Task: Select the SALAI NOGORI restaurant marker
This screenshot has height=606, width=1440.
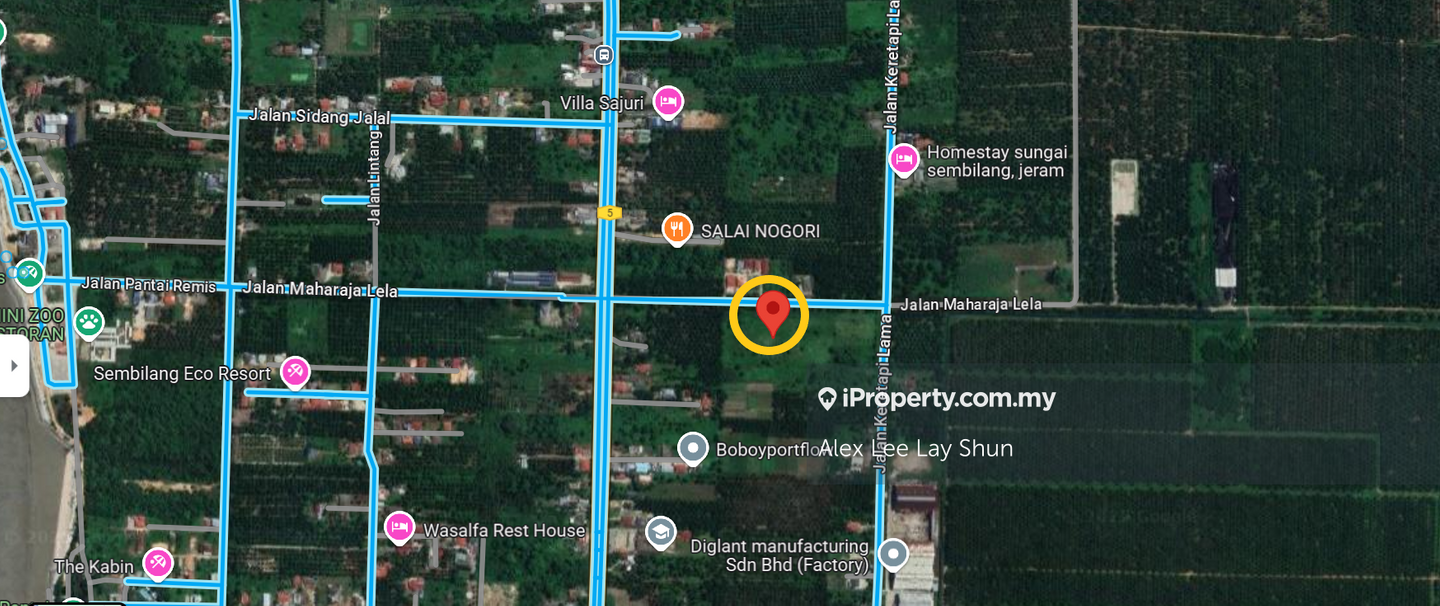Action: [678, 229]
